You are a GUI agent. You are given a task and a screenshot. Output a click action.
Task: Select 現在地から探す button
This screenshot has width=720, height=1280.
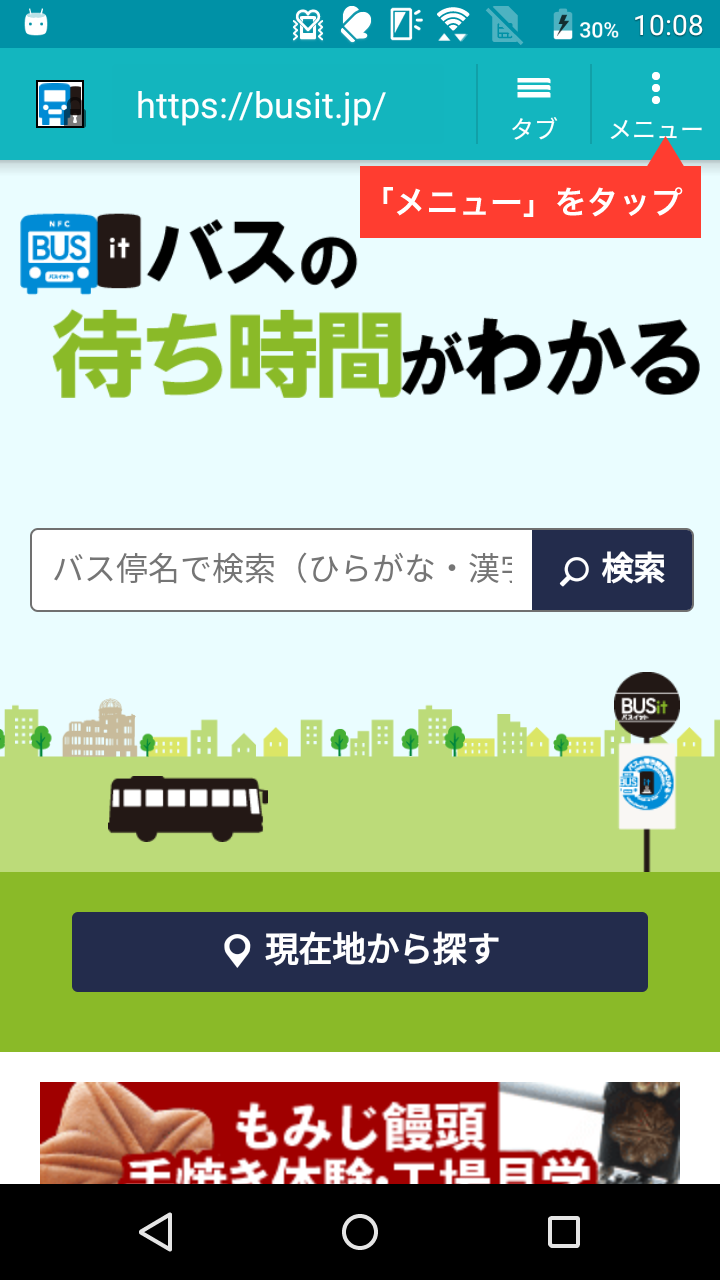(360, 951)
